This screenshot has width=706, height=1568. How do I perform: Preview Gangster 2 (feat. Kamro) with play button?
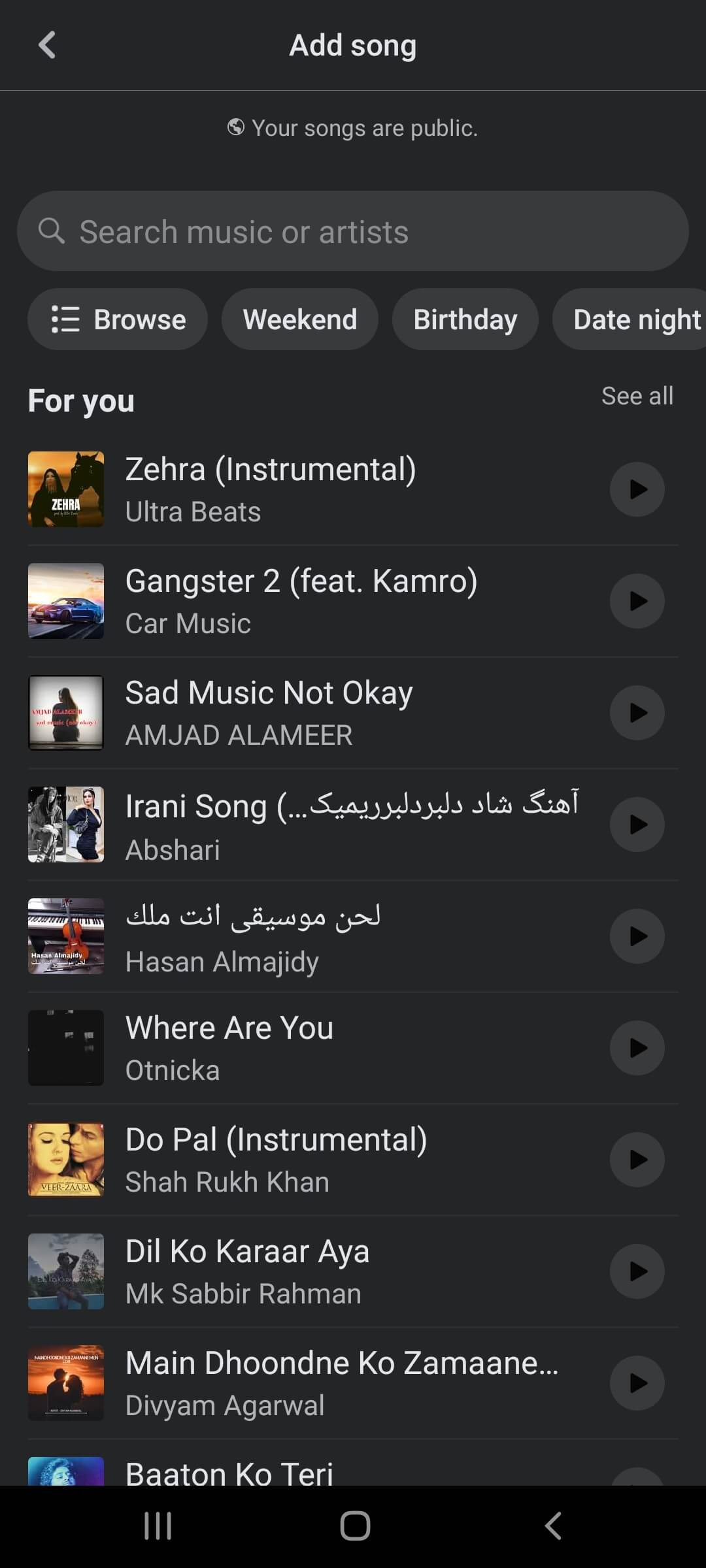(637, 601)
